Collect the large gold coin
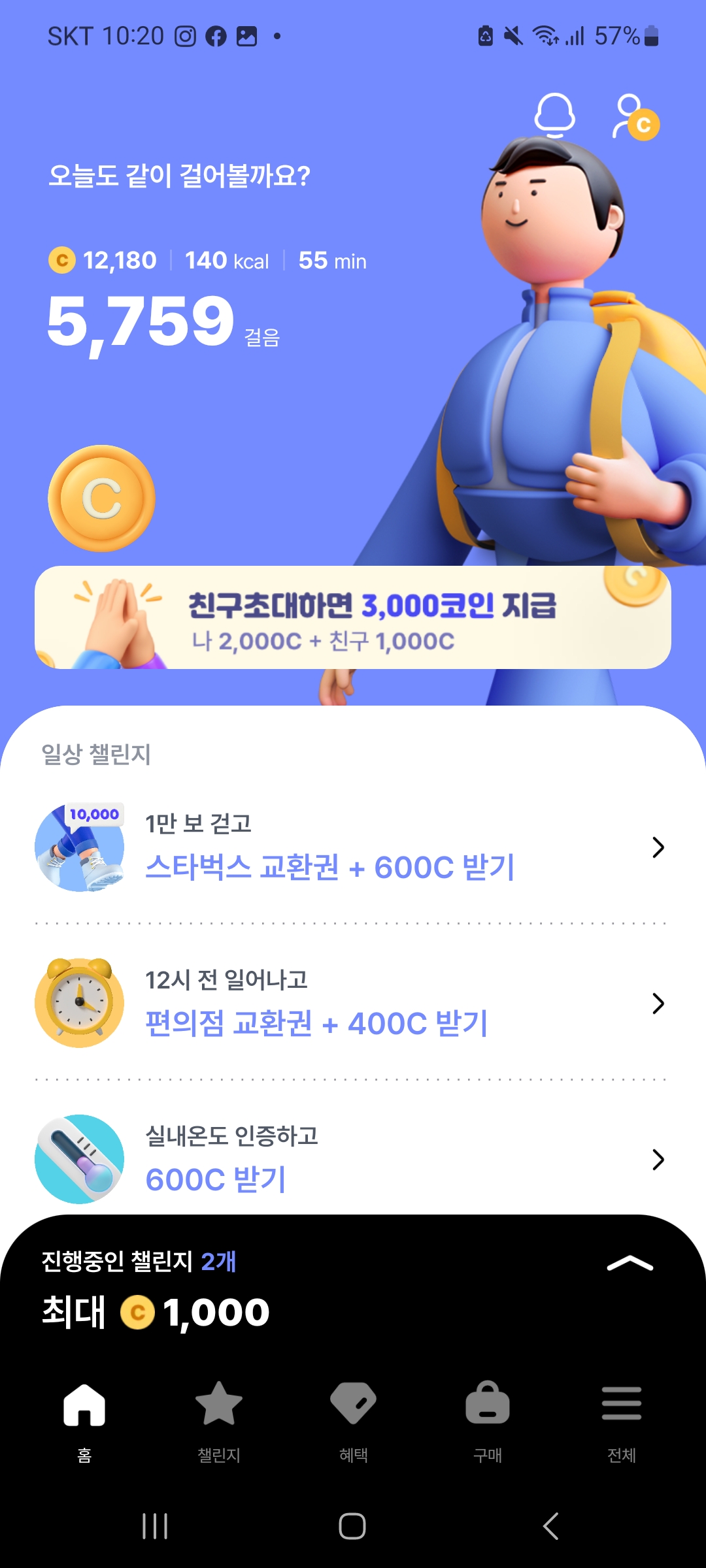Viewport: 706px width, 1568px height. pyautogui.click(x=101, y=498)
